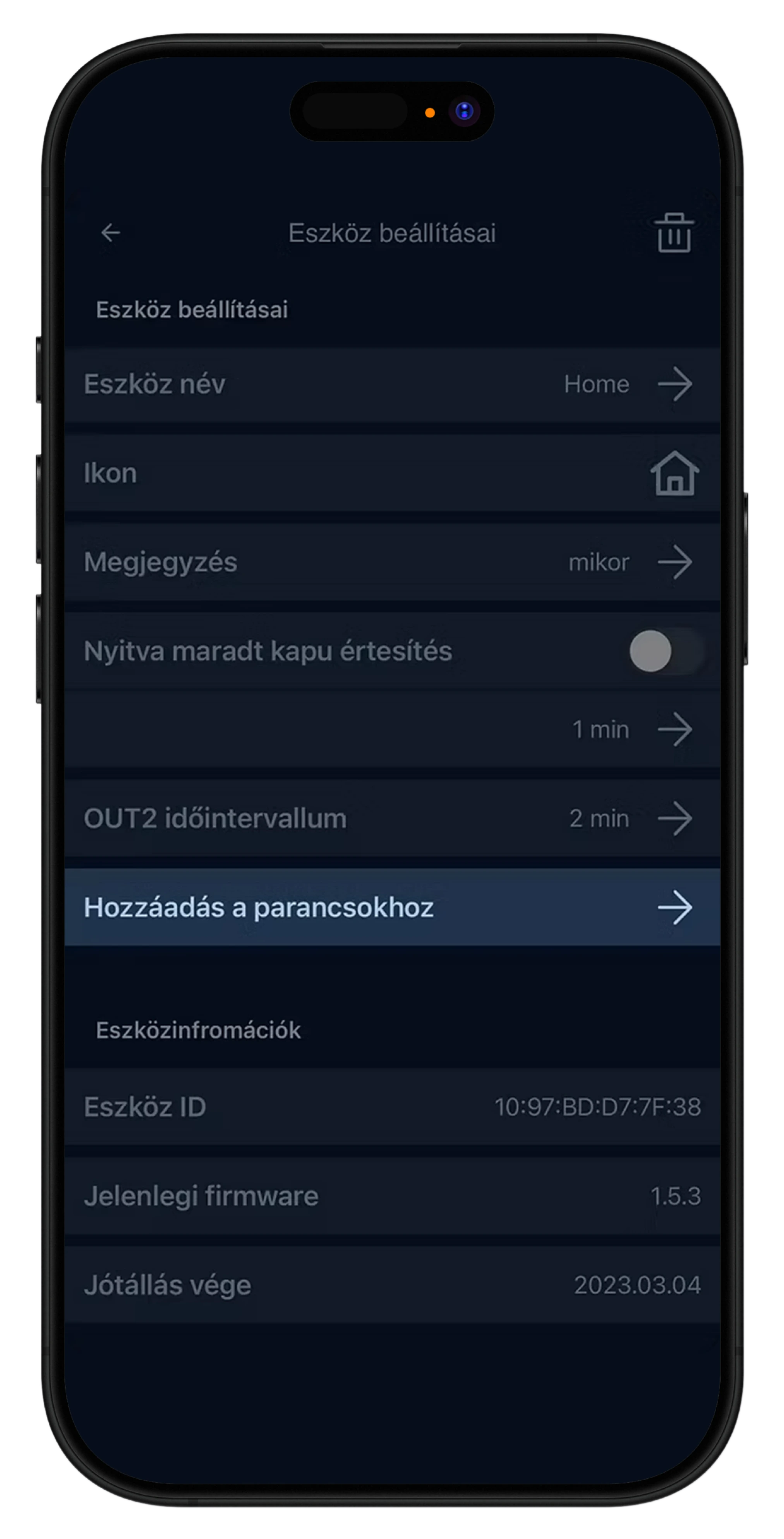784x1539 pixels.
Task: Change the Ikon house icon
Action: [674, 473]
